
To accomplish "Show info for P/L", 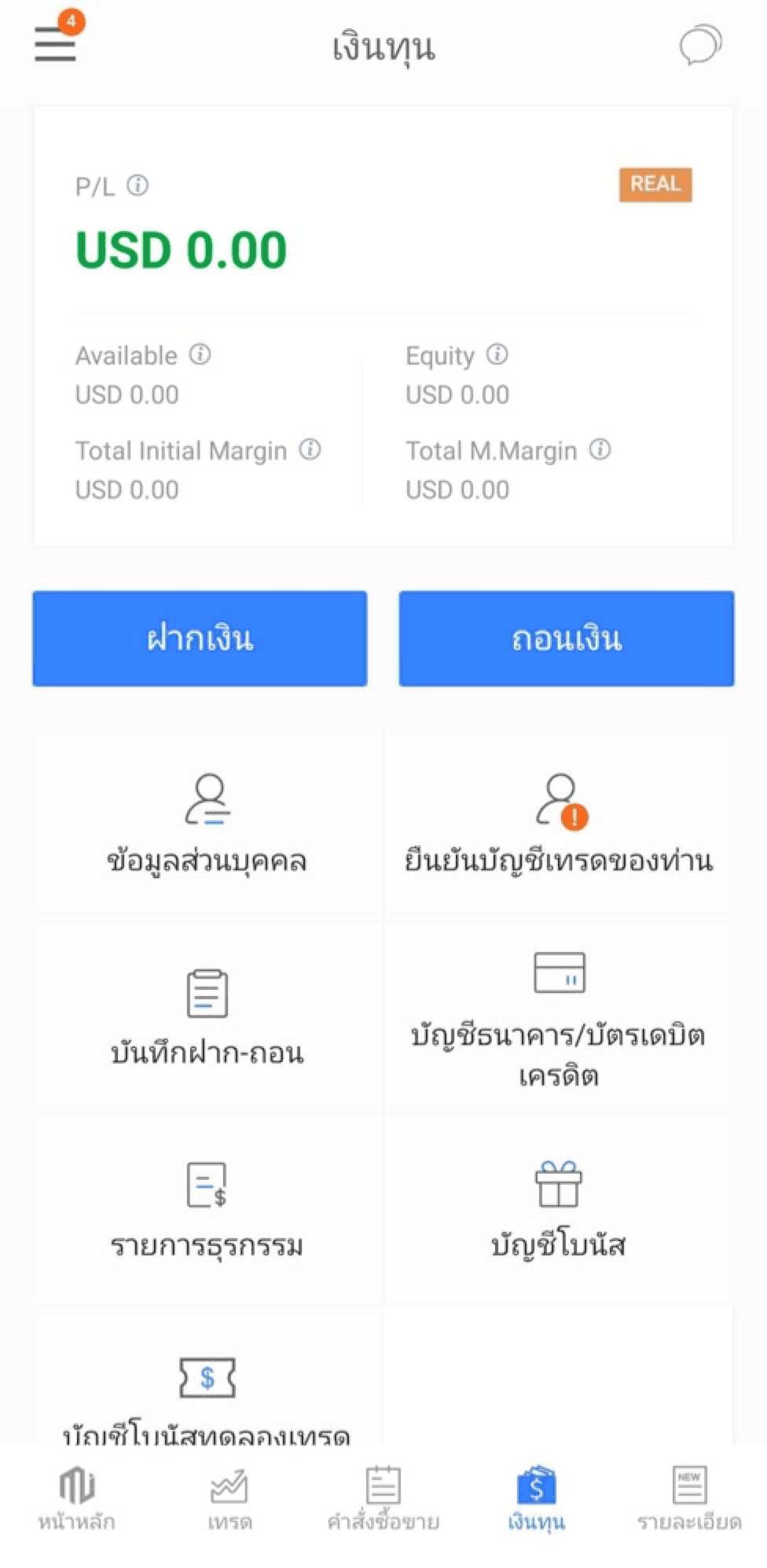I will pyautogui.click(x=138, y=185).
